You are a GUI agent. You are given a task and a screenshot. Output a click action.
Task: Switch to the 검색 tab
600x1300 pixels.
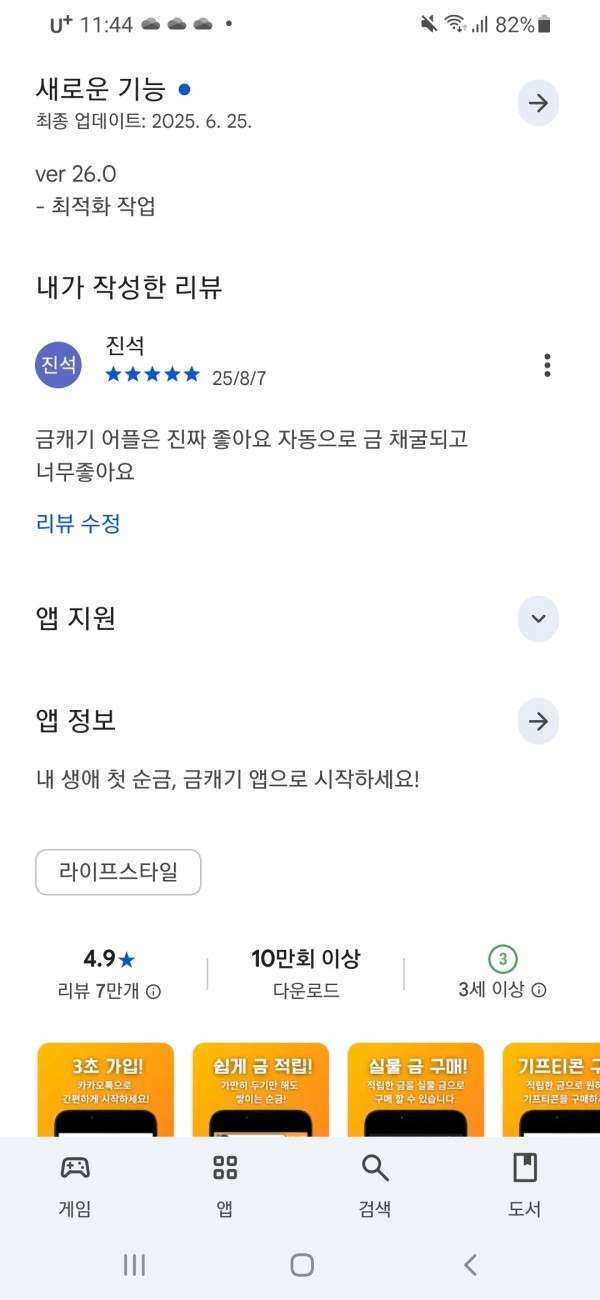point(375,1185)
